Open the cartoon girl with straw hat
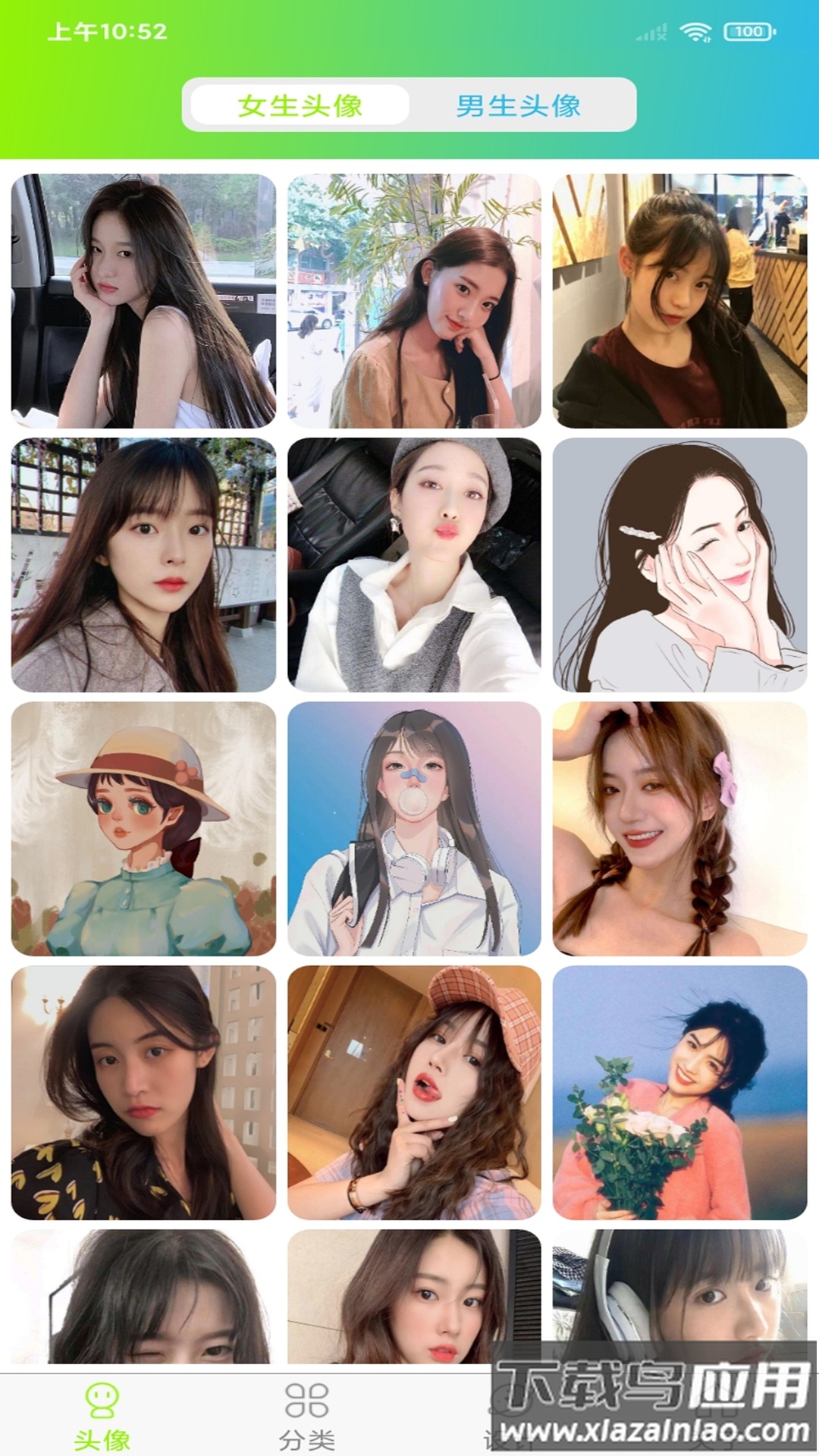This screenshot has width=819, height=1456. tap(143, 829)
